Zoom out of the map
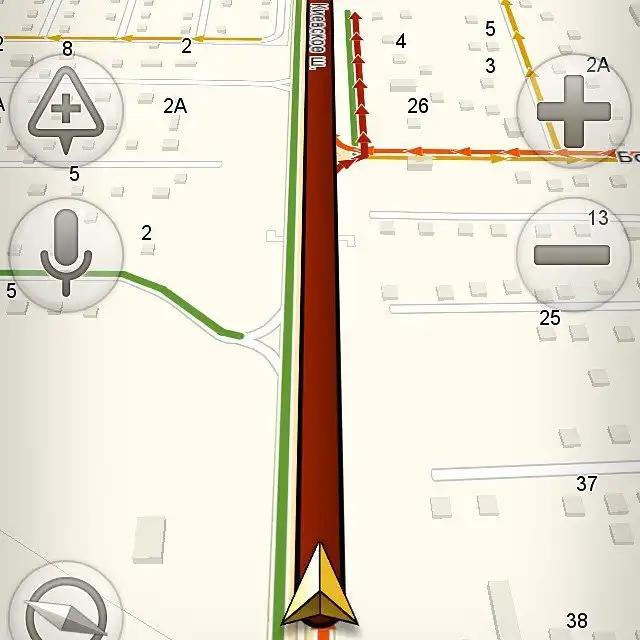This screenshot has height=640, width=640. point(572,254)
